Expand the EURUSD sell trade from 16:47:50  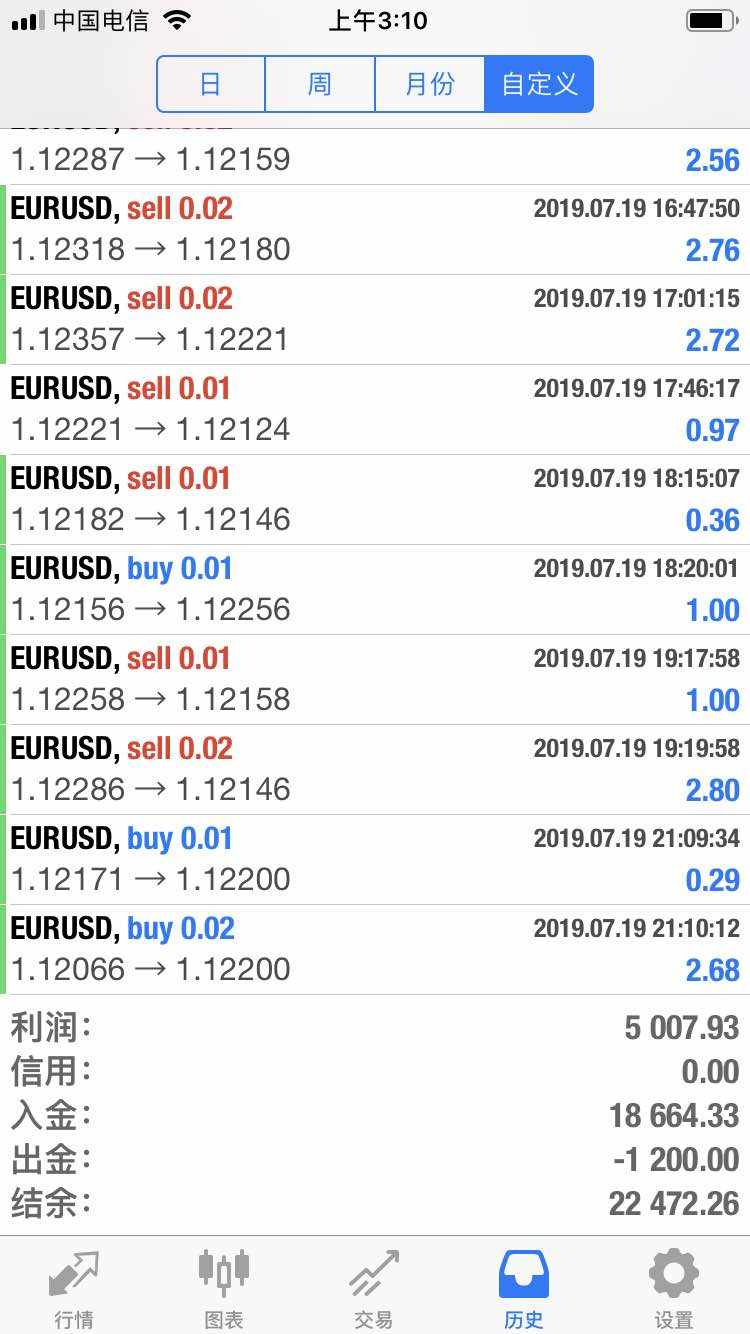[375, 230]
